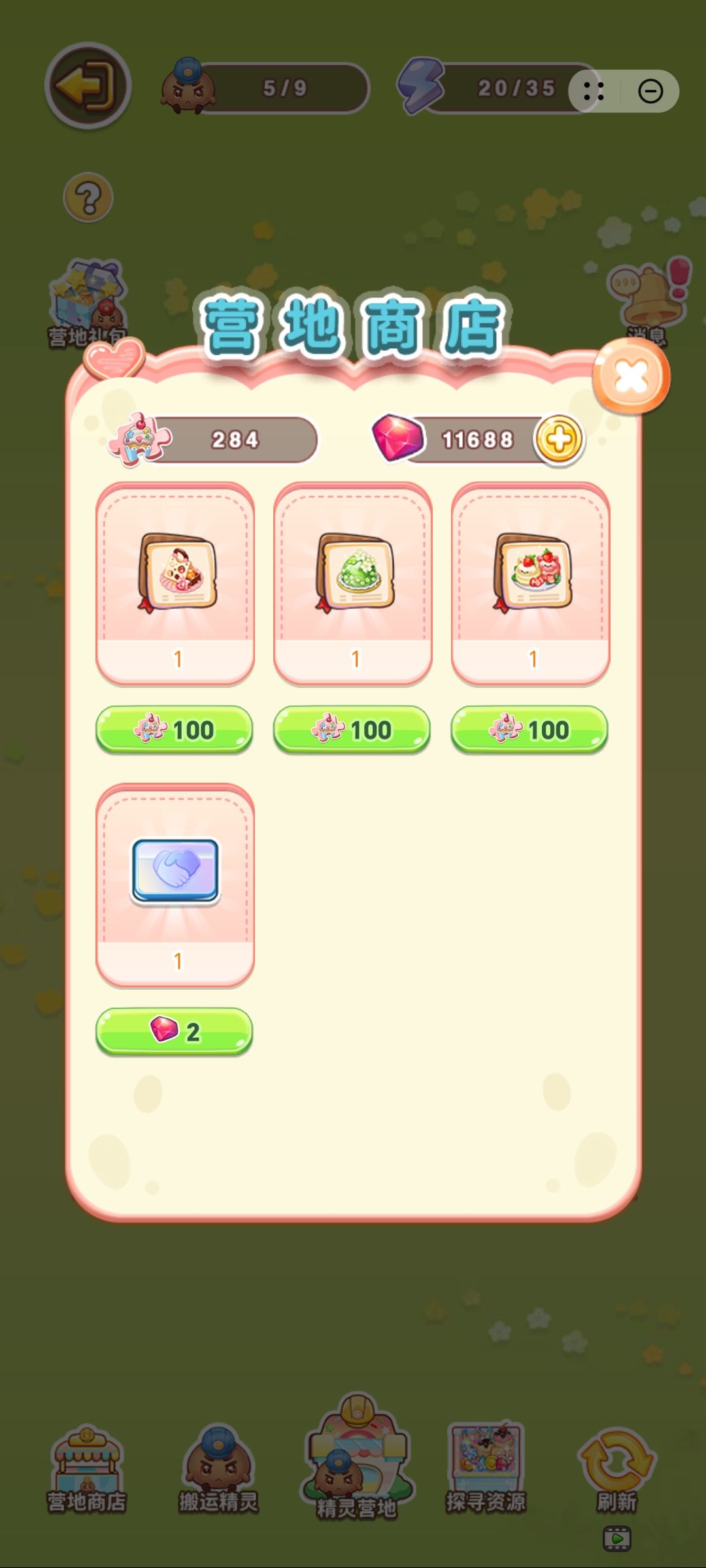Close the 营地商店 shop dialog

tap(631, 376)
